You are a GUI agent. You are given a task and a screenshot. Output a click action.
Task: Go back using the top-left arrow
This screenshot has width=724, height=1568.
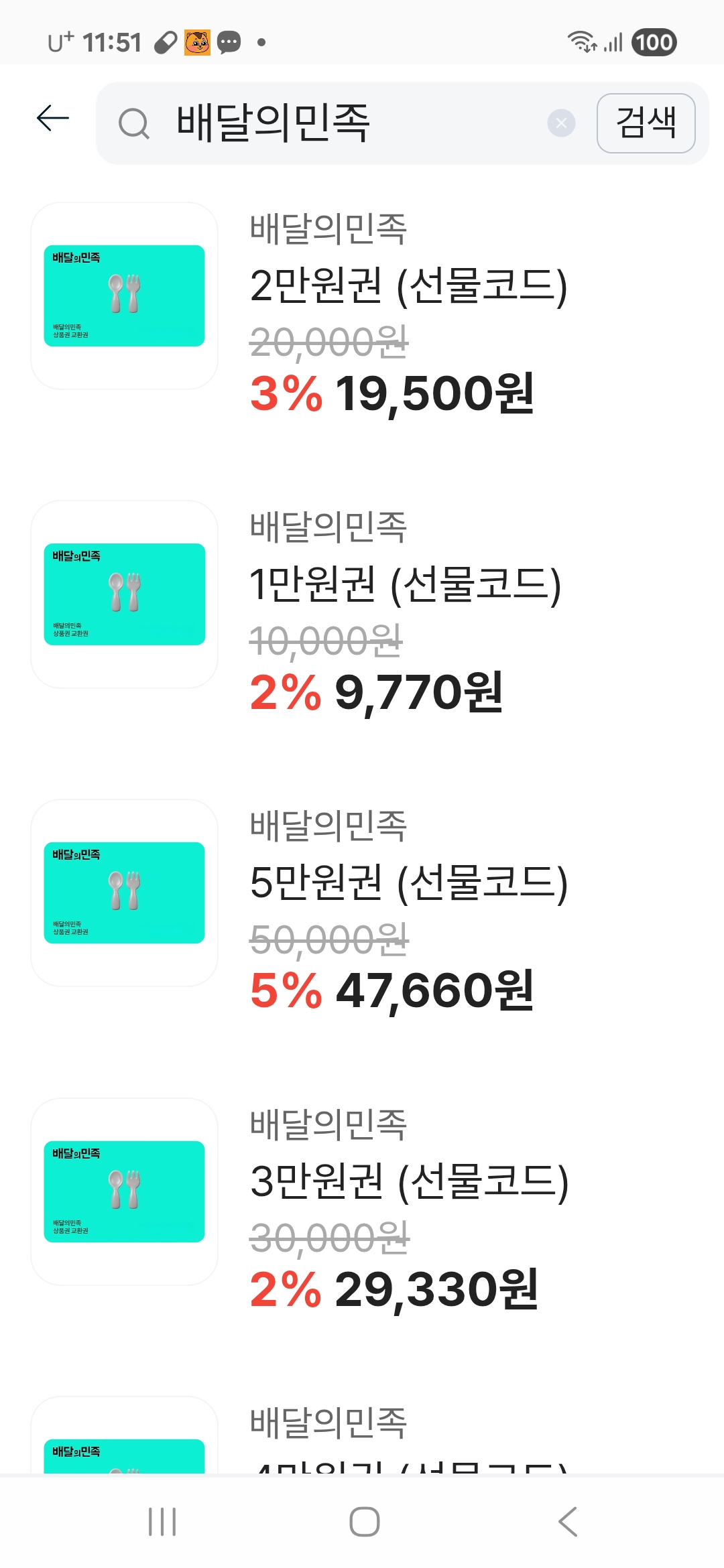click(x=53, y=119)
